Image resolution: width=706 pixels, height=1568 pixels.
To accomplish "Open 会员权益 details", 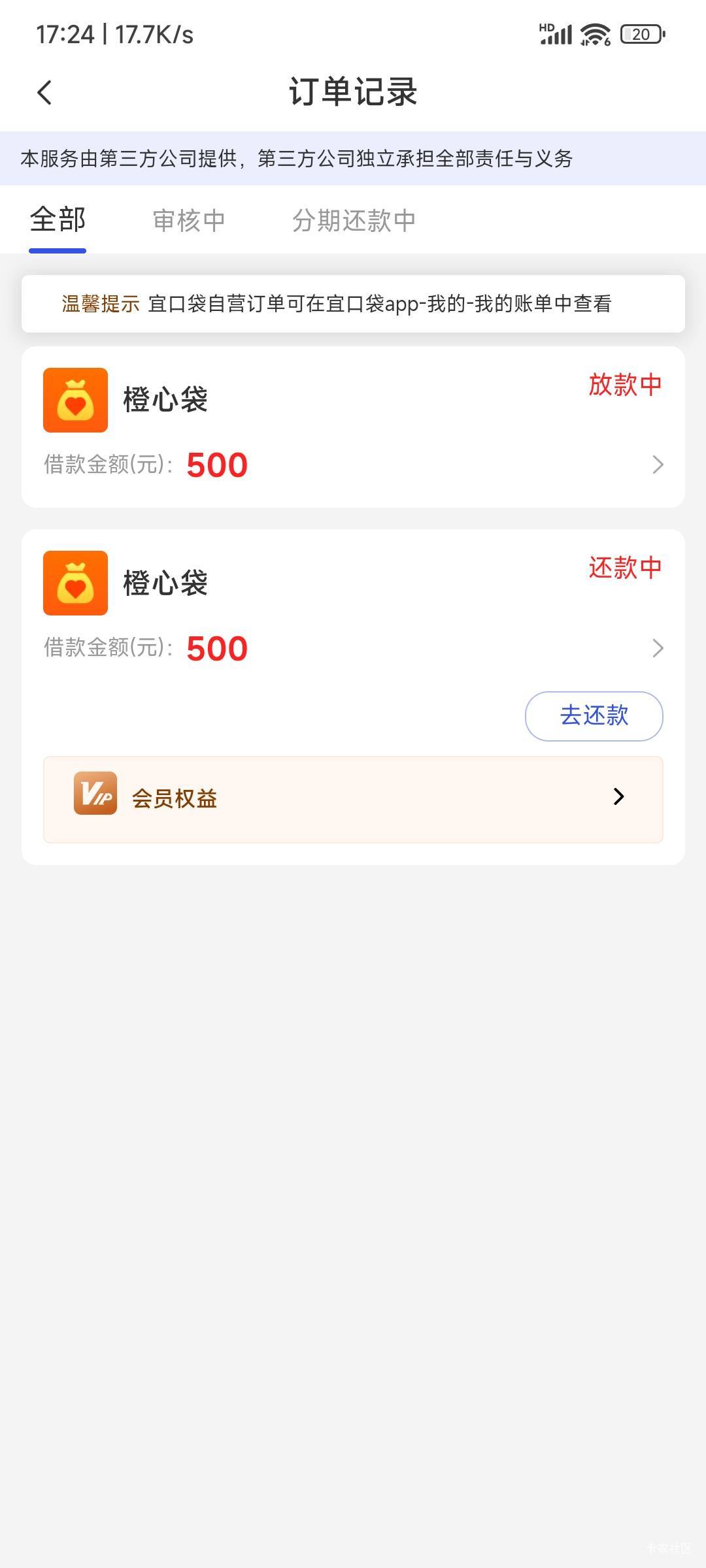I will click(x=353, y=799).
